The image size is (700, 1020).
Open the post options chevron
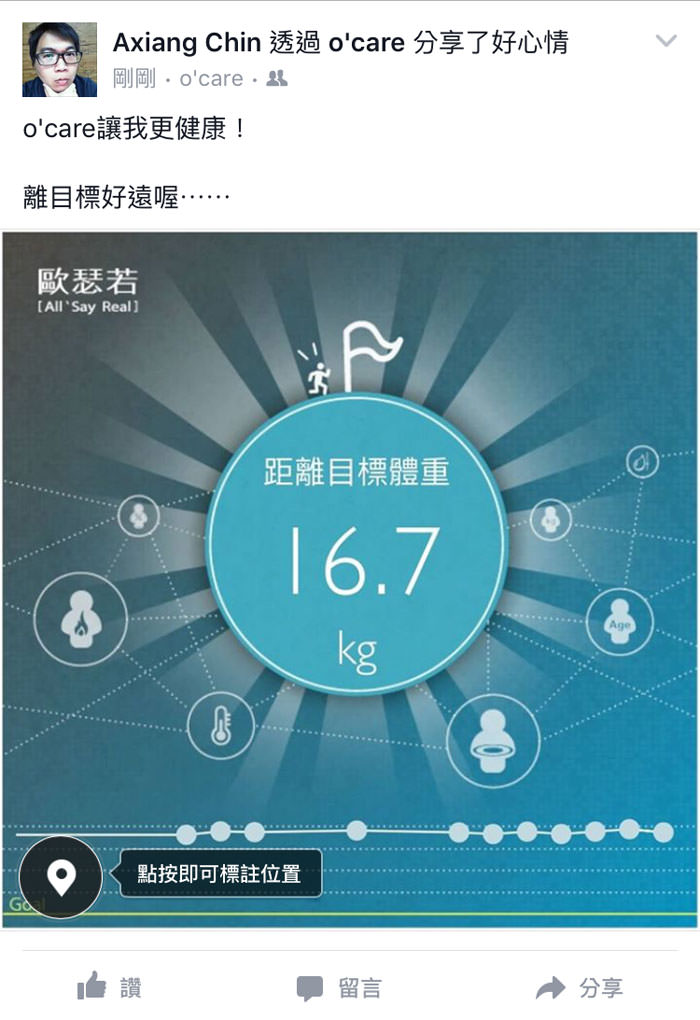(666, 41)
